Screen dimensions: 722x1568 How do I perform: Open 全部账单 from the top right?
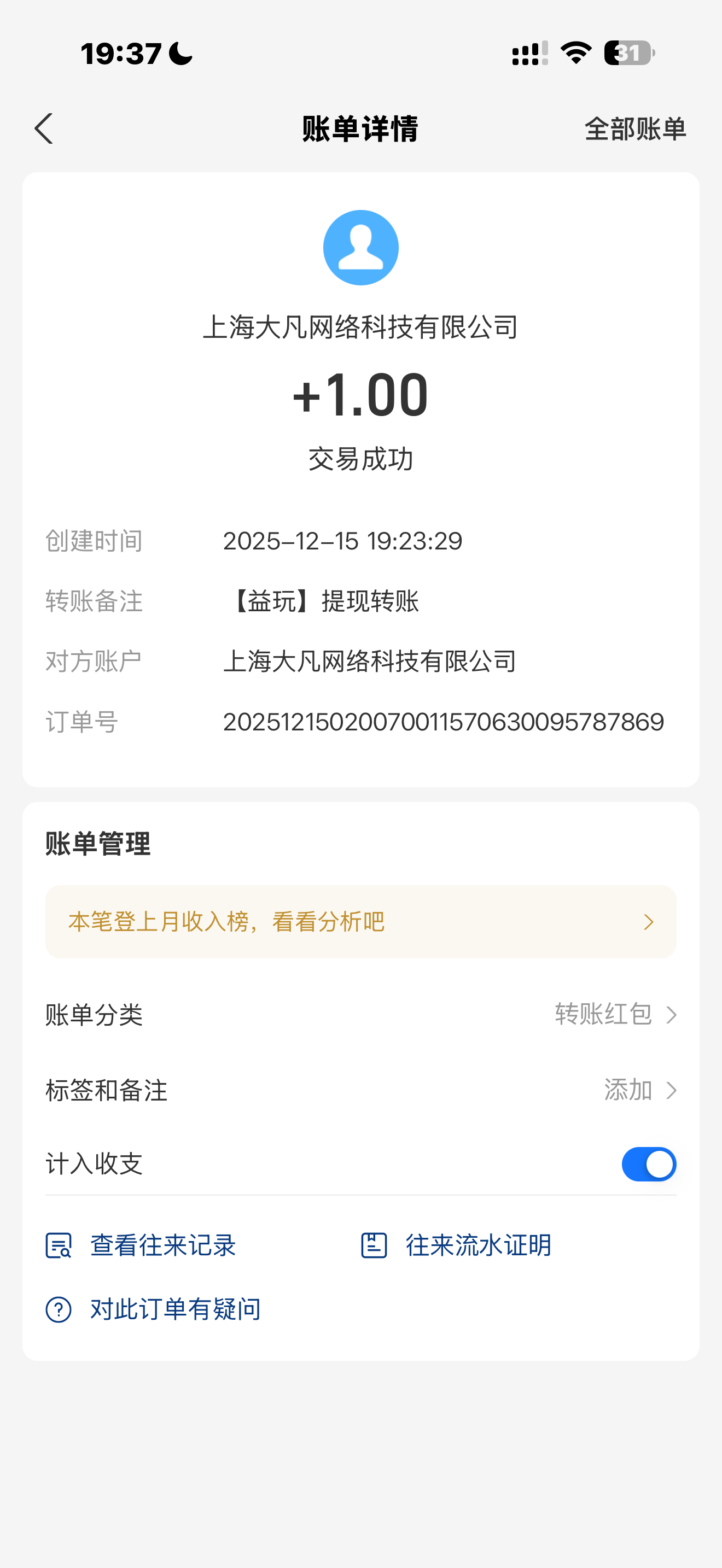636,129
